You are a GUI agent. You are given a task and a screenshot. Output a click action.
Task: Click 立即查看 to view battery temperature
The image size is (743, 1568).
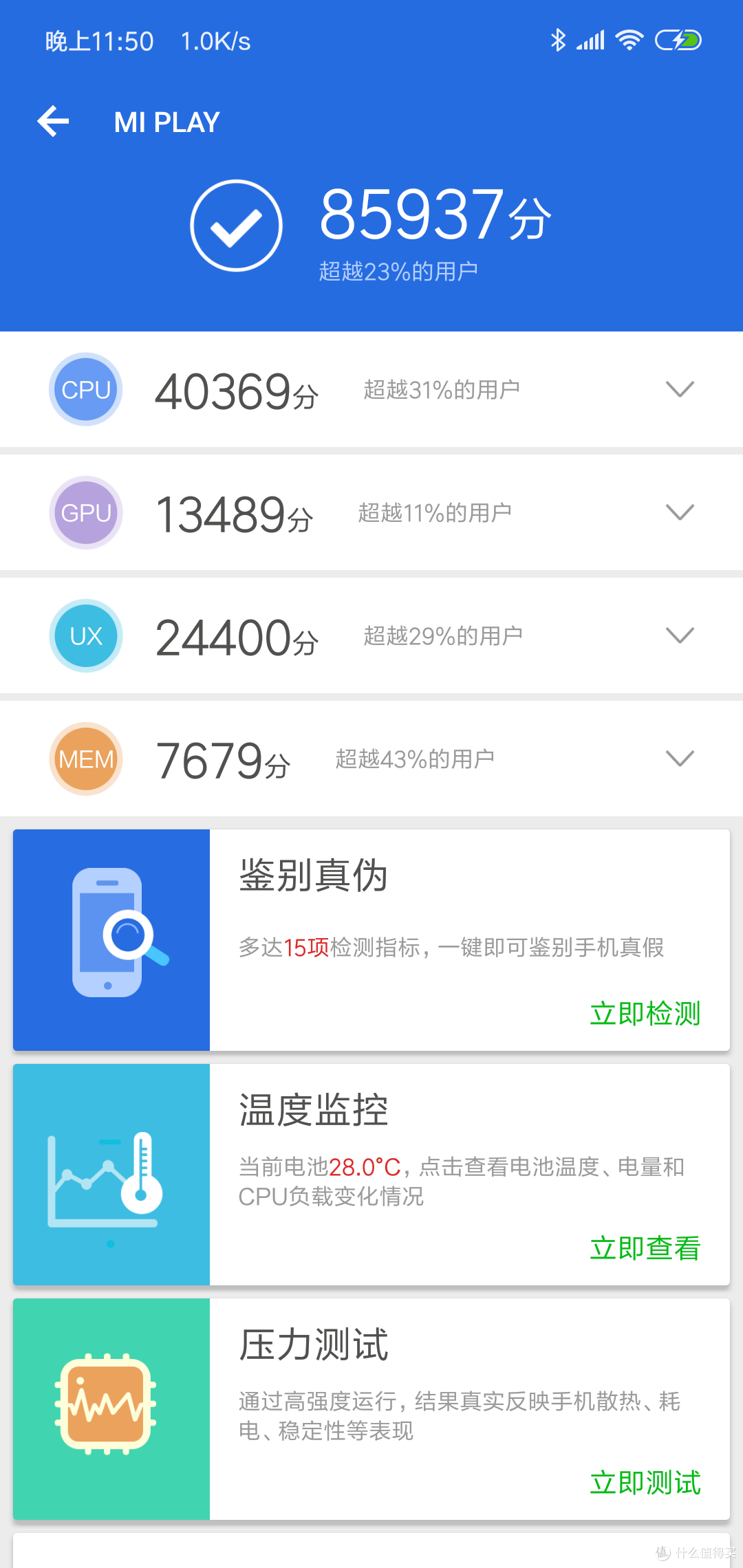coord(645,1248)
